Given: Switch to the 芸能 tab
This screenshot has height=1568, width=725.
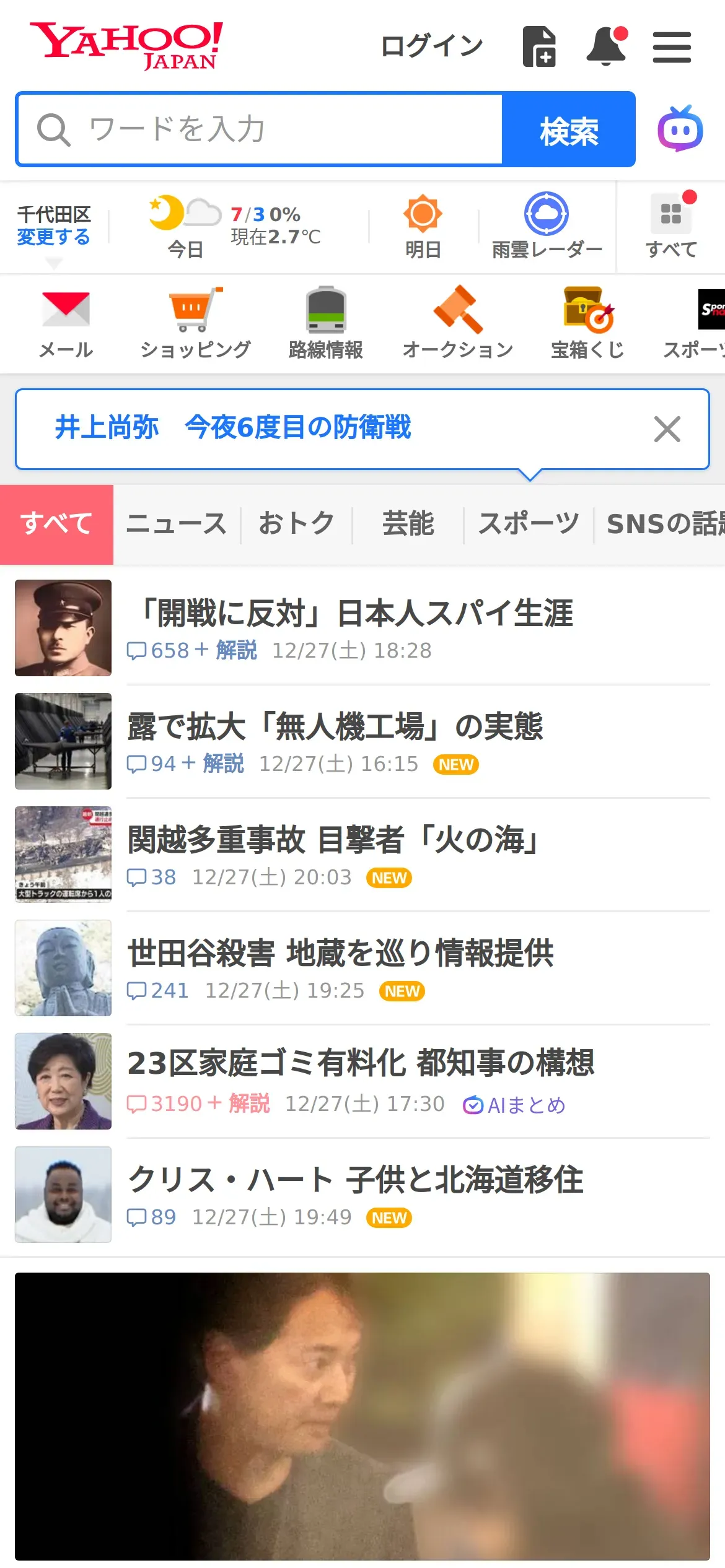Looking at the screenshot, I should tap(408, 524).
